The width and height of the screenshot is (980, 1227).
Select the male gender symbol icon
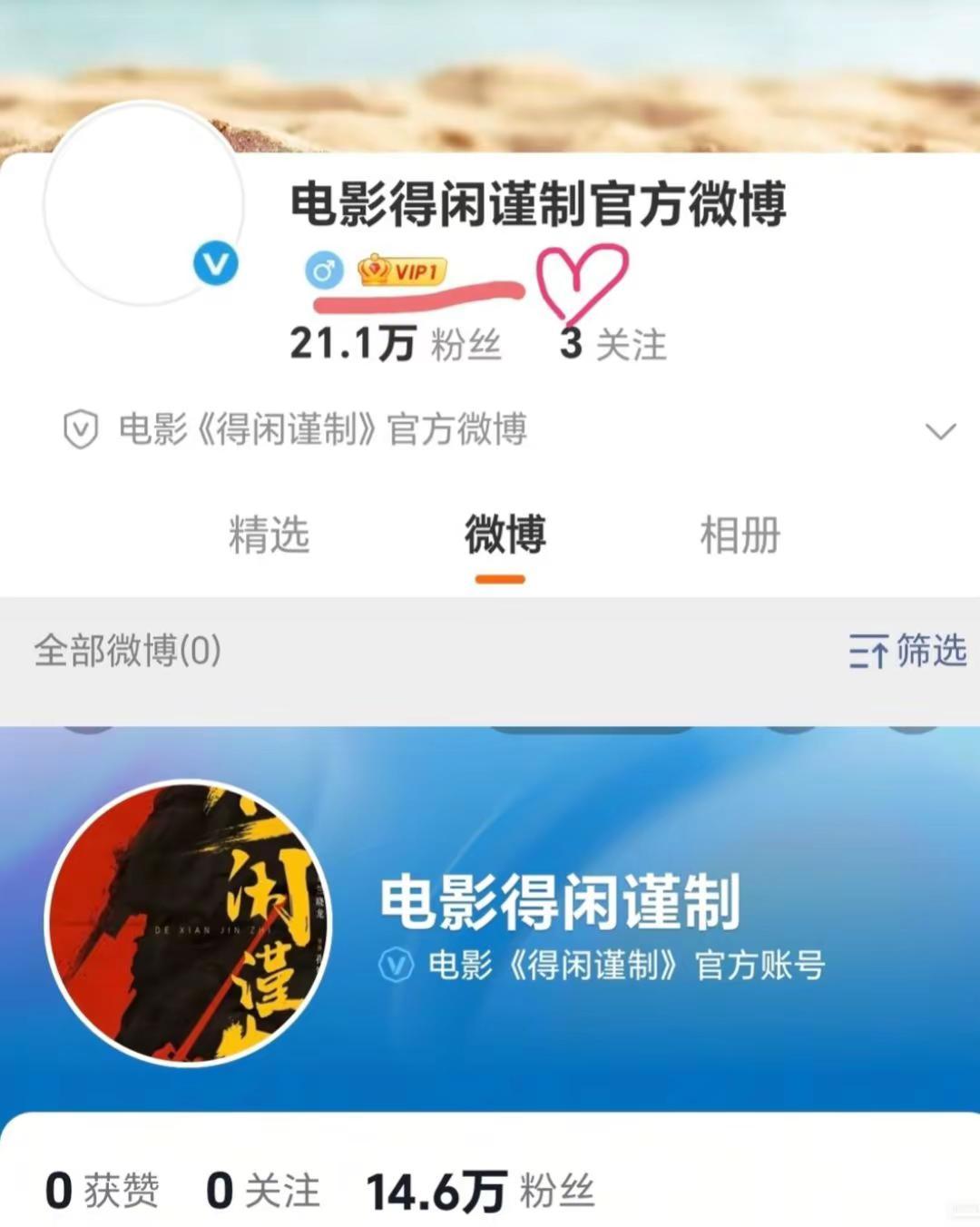[x=326, y=270]
